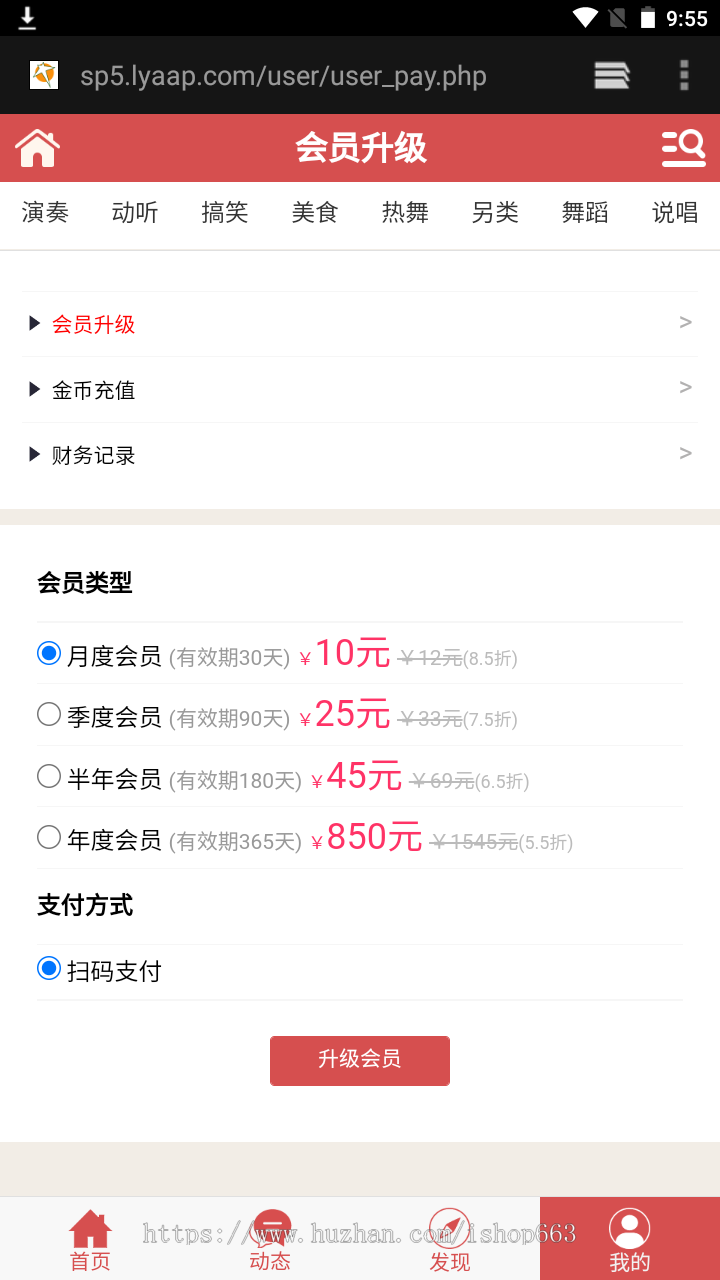Screen dimensions: 720x1280
Task: Choose 半年会员 membership option
Action: pyautogui.click(x=49, y=776)
